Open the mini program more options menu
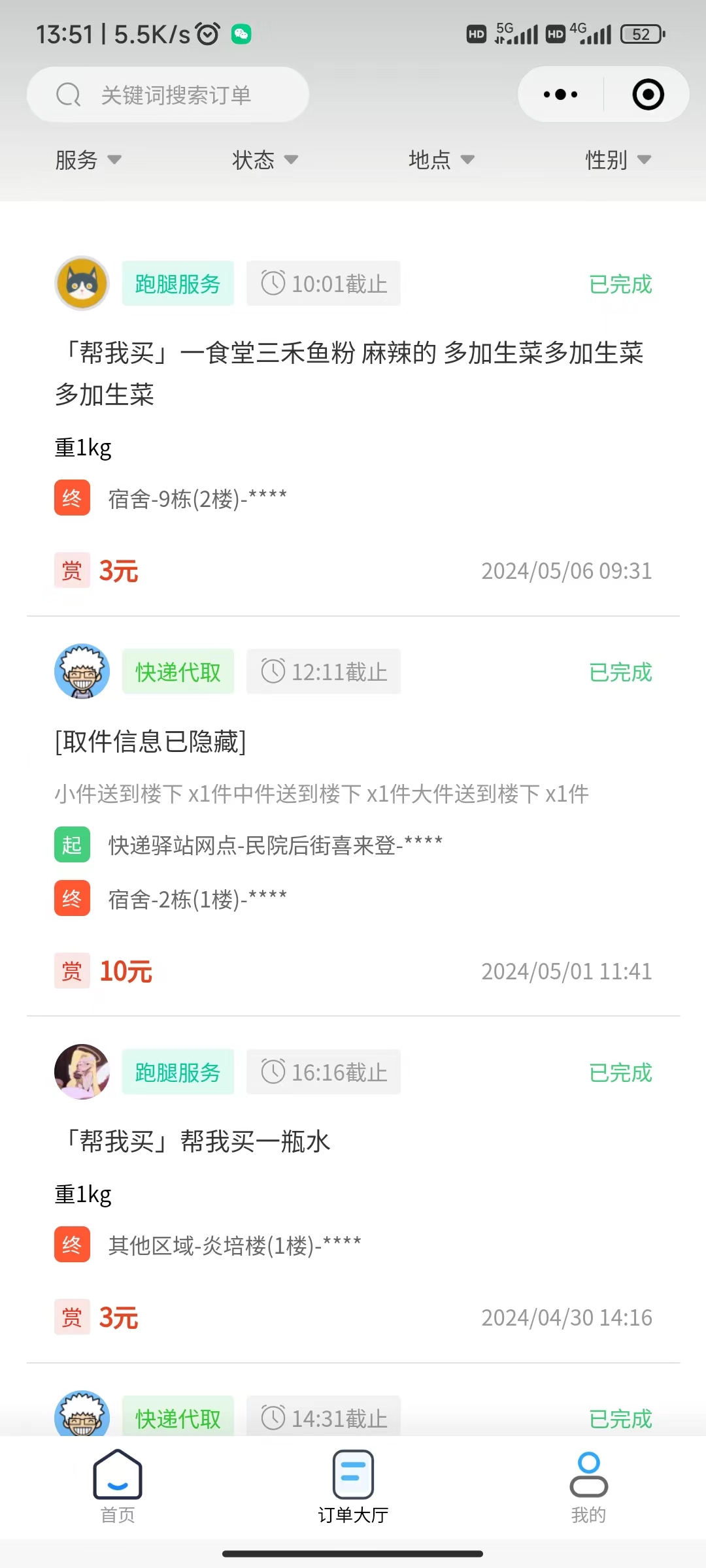This screenshot has width=706, height=1568. click(x=561, y=95)
